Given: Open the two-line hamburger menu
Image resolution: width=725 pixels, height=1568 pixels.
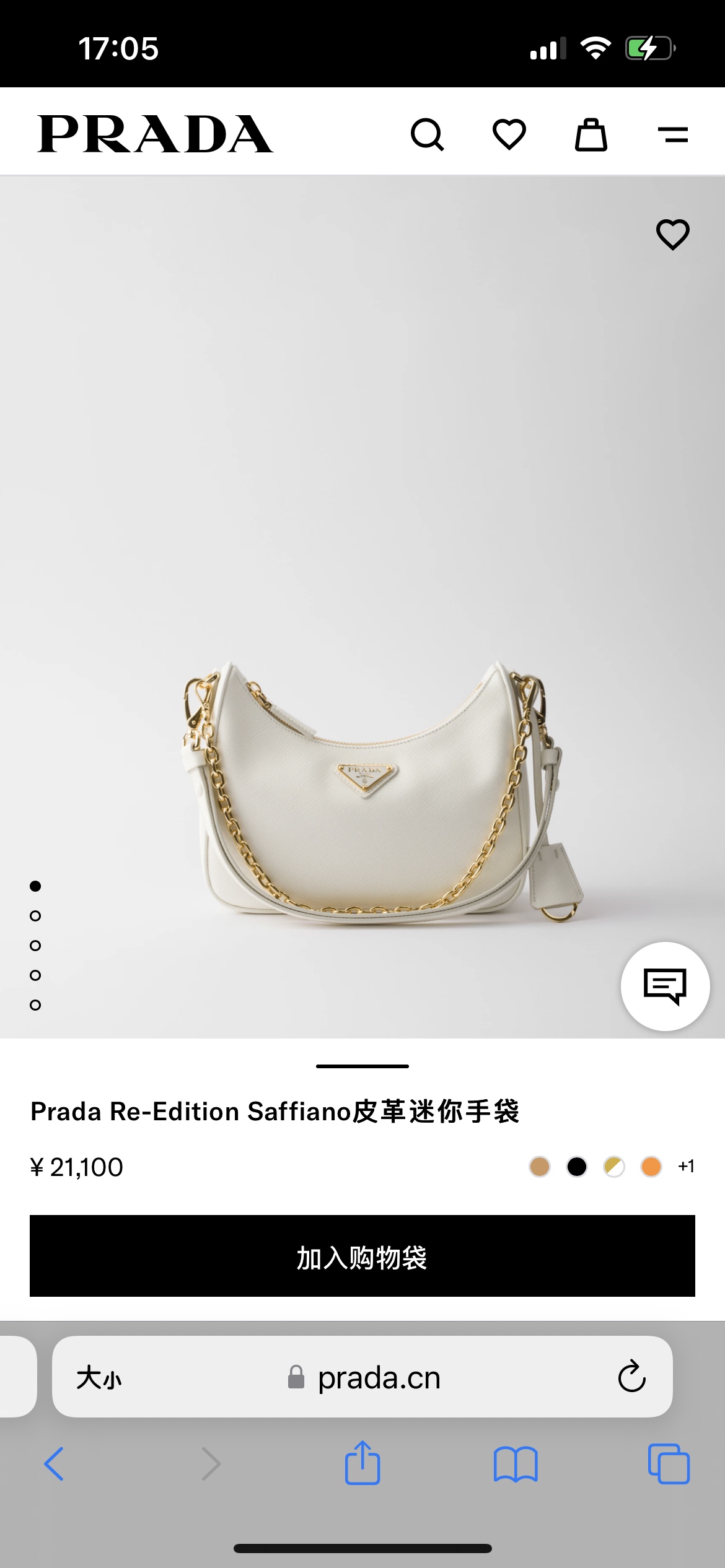Looking at the screenshot, I should [673, 134].
